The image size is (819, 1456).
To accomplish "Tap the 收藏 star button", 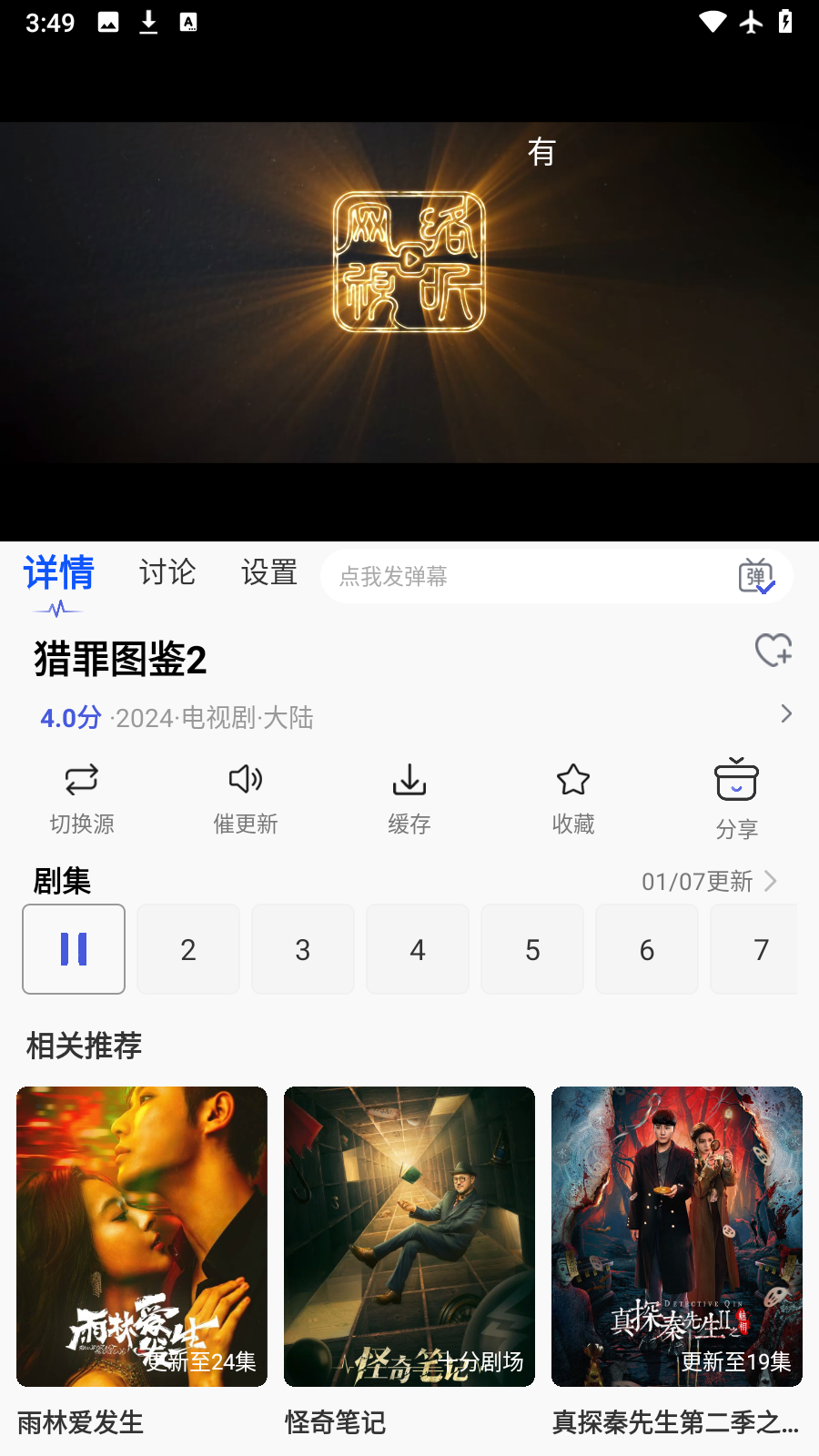I will point(573,797).
